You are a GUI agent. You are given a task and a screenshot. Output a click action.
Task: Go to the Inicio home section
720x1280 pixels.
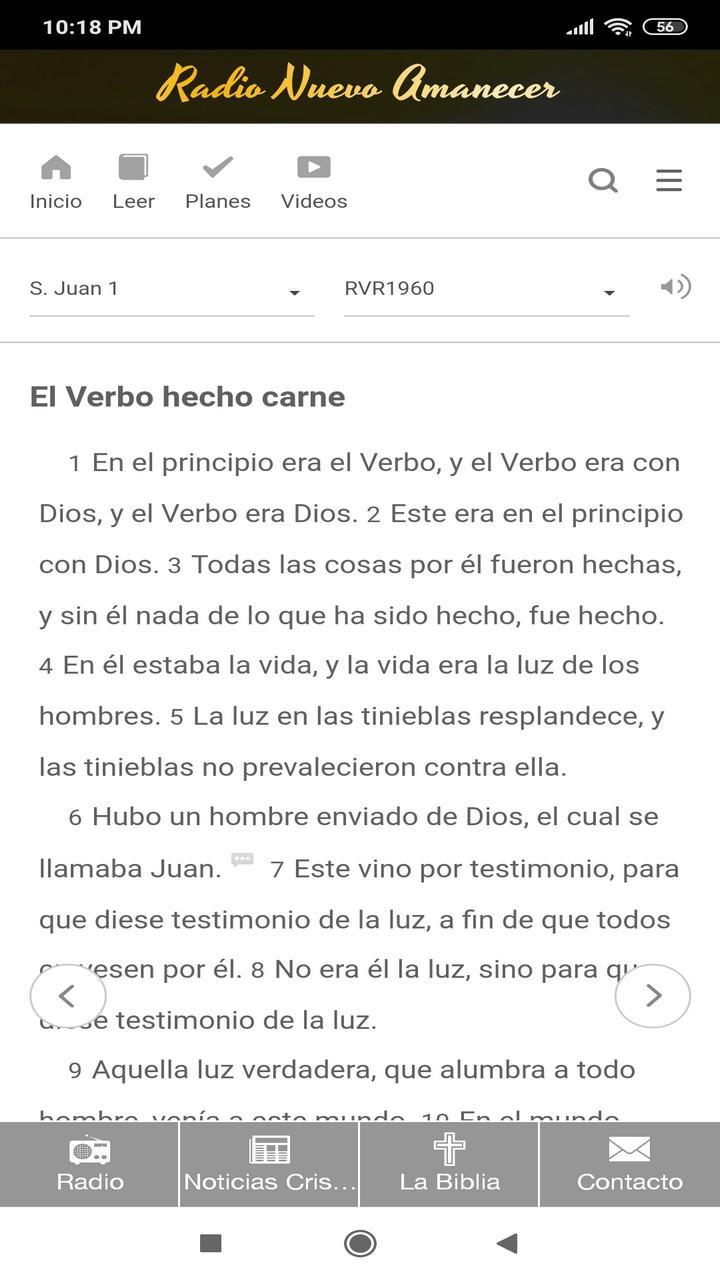[56, 182]
